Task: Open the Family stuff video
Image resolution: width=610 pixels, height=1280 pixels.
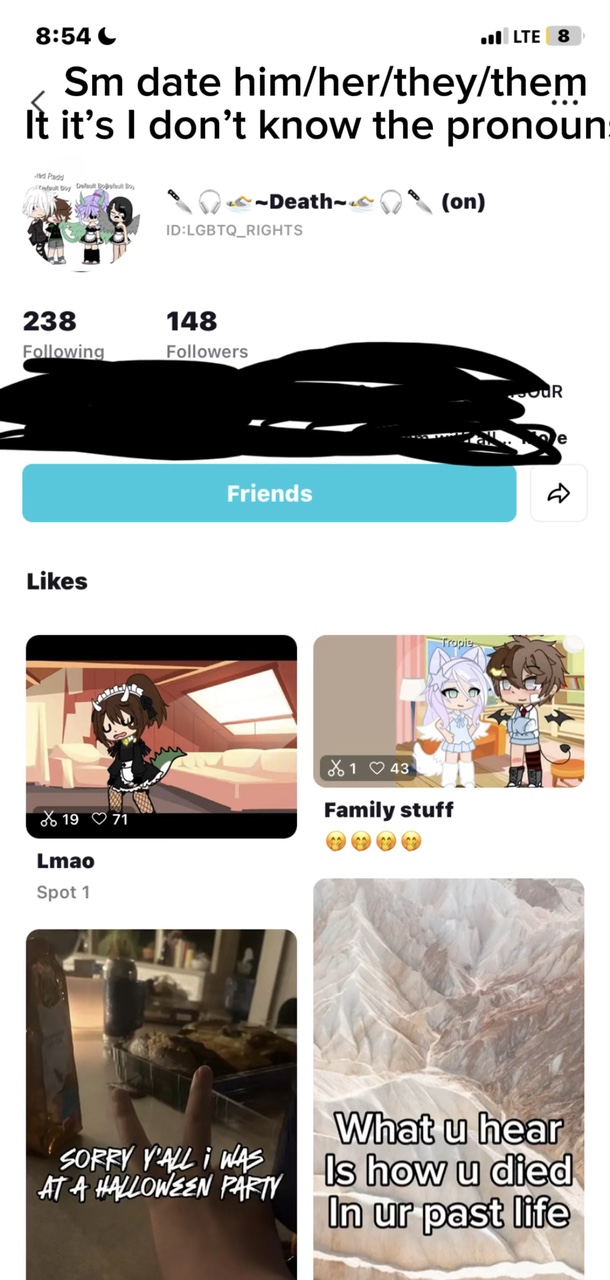Action: (x=448, y=711)
